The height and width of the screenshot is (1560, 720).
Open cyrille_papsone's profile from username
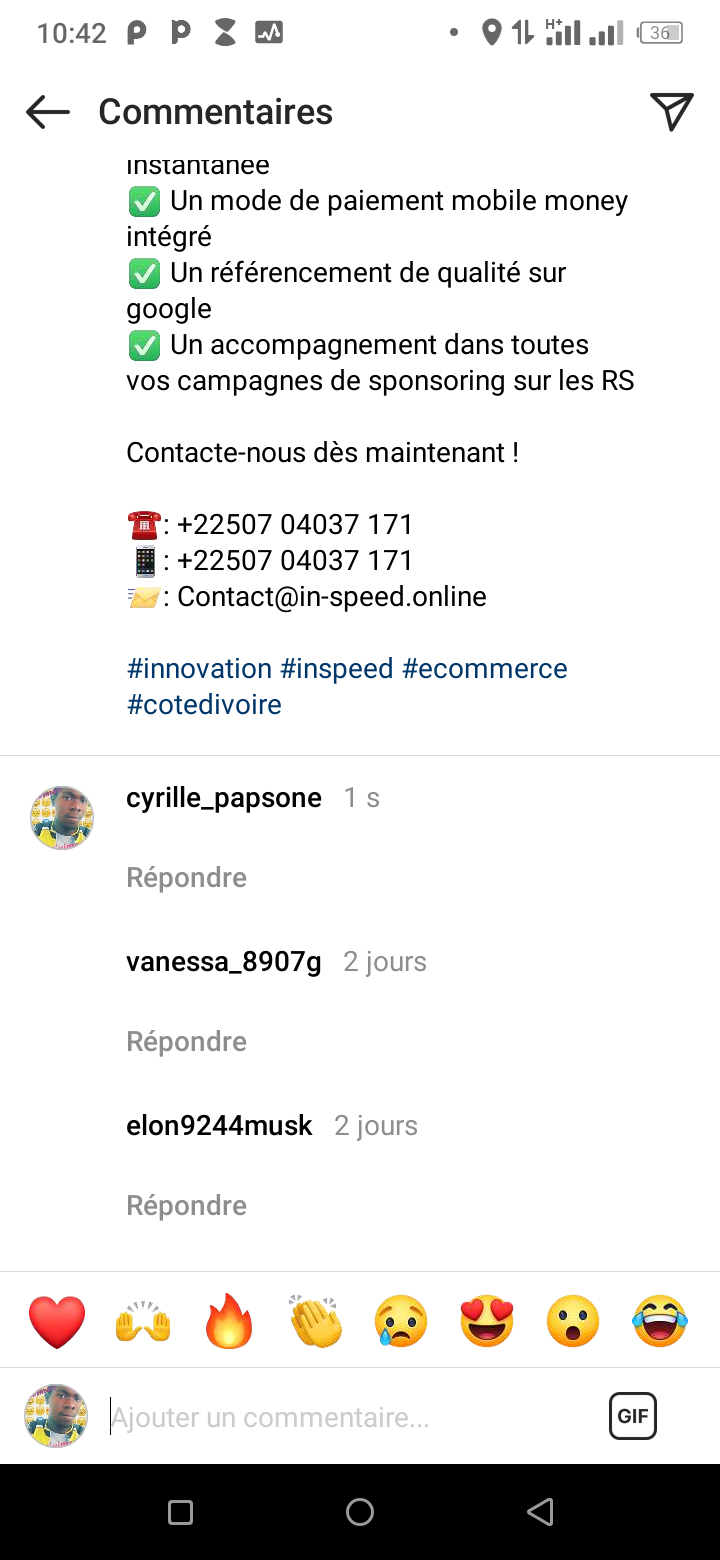(224, 798)
